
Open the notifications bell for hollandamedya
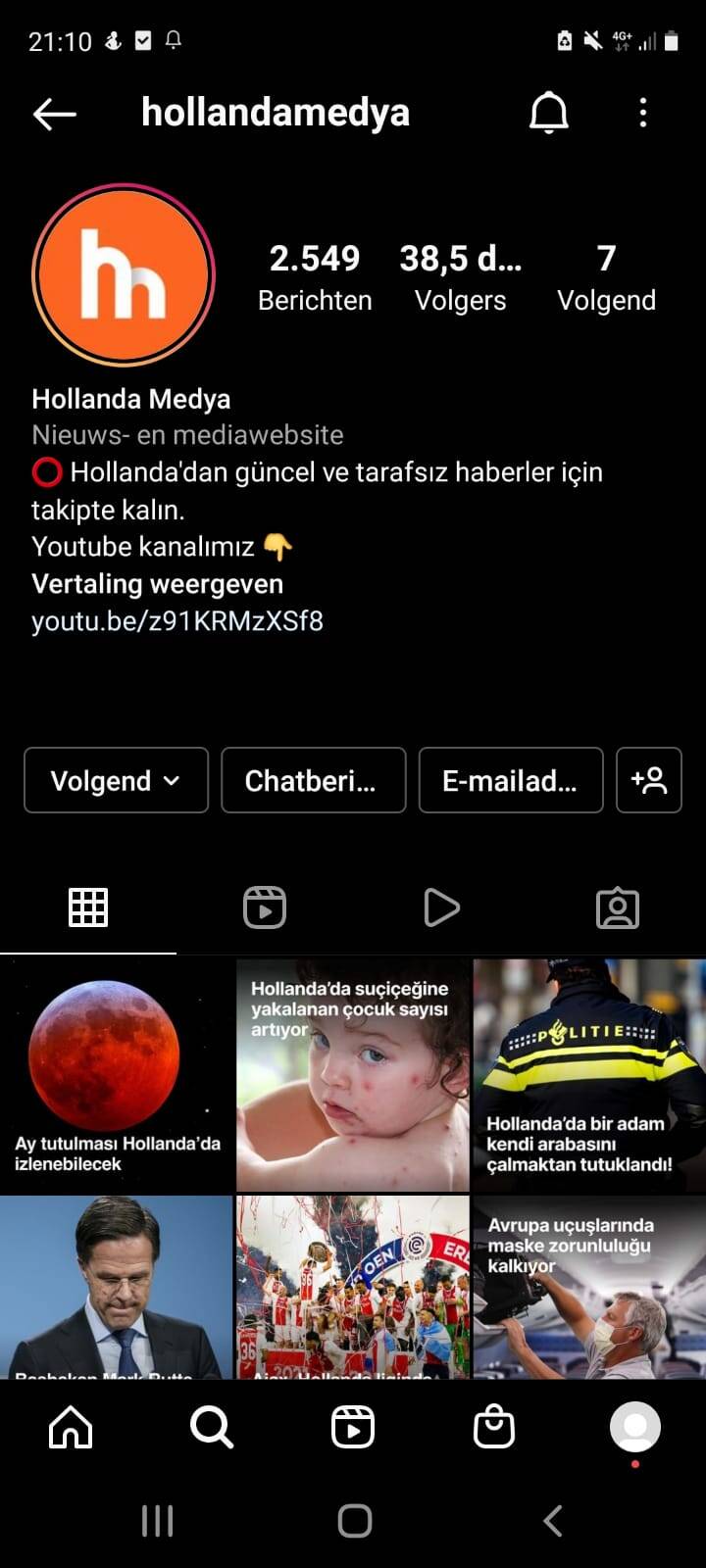tap(549, 114)
